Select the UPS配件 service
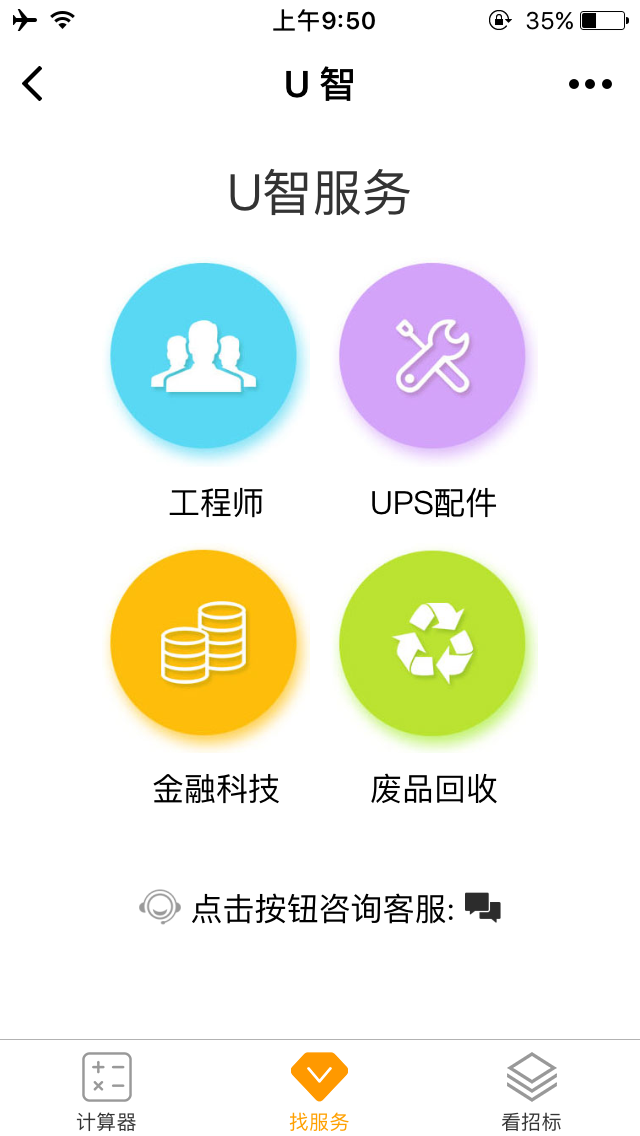The image size is (640, 1136). [x=432, y=356]
